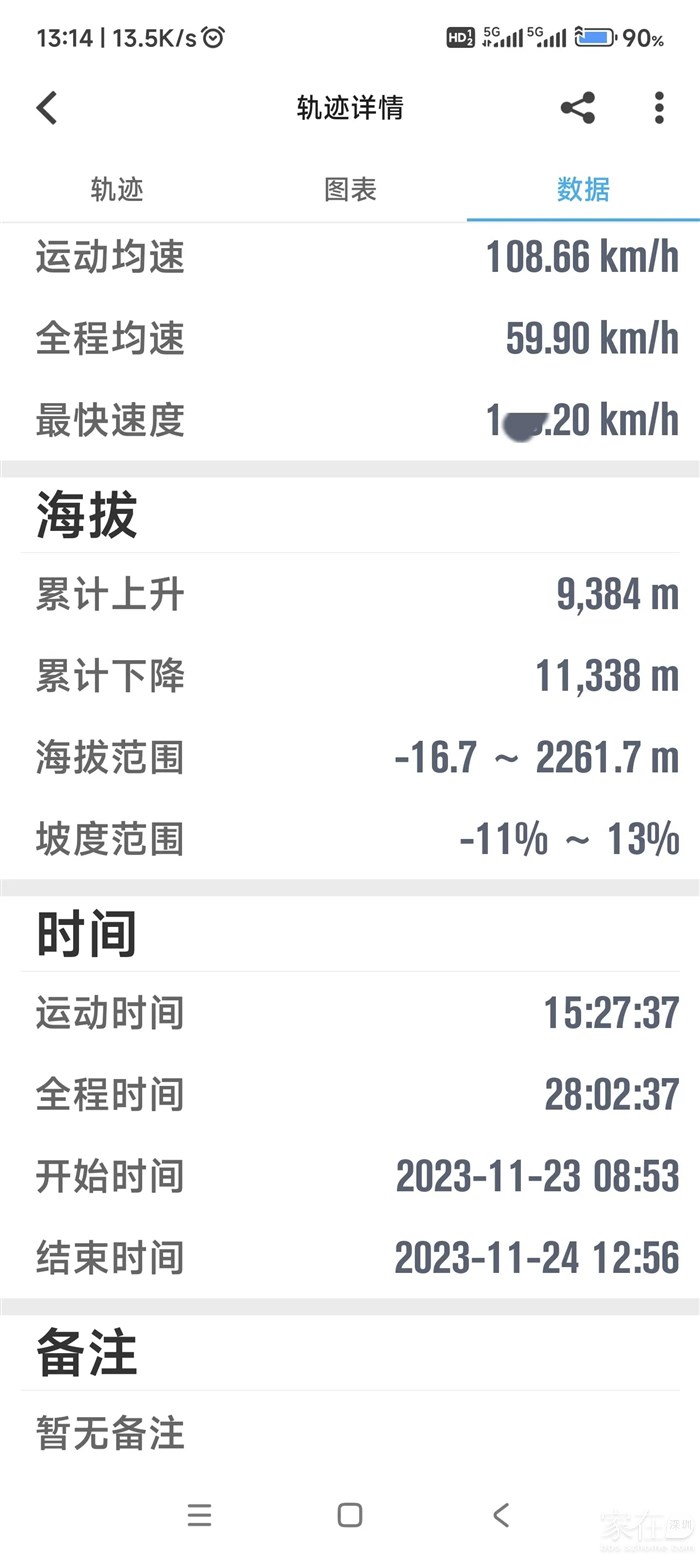Go back from the 轨迹详情 page
Viewport: 700px width, 1555px height.
(x=47, y=108)
